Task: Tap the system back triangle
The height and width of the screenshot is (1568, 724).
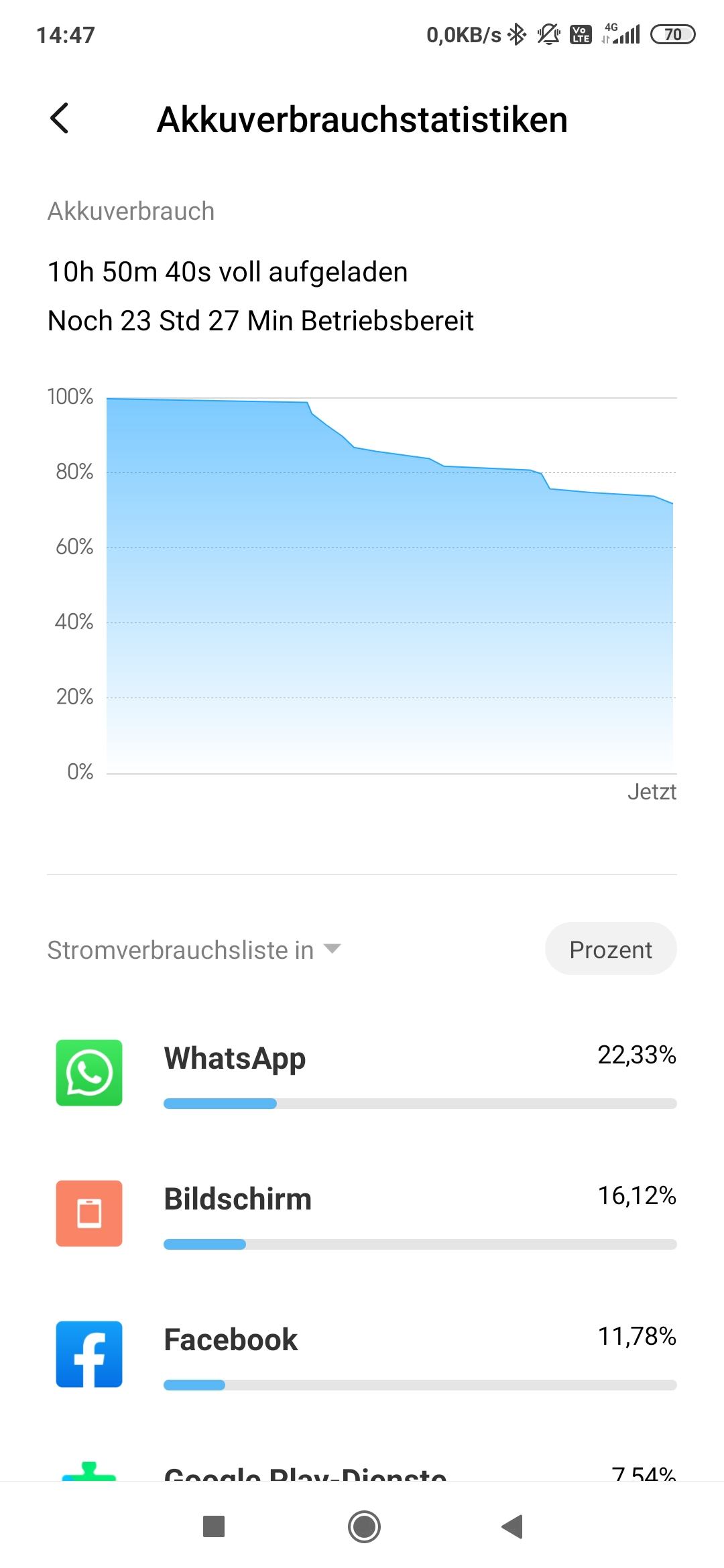Action: (x=513, y=1526)
